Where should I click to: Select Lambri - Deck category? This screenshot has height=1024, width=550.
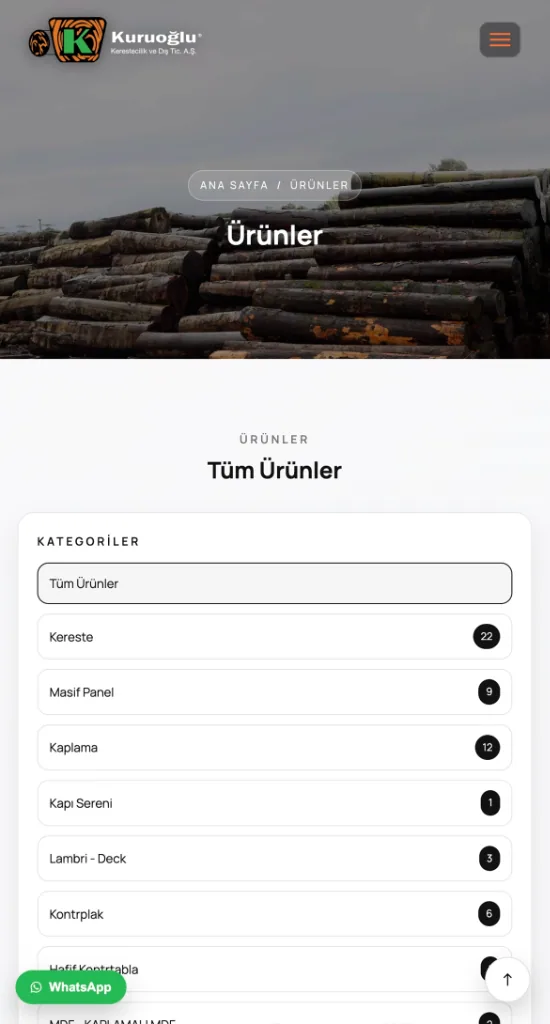tap(274, 859)
